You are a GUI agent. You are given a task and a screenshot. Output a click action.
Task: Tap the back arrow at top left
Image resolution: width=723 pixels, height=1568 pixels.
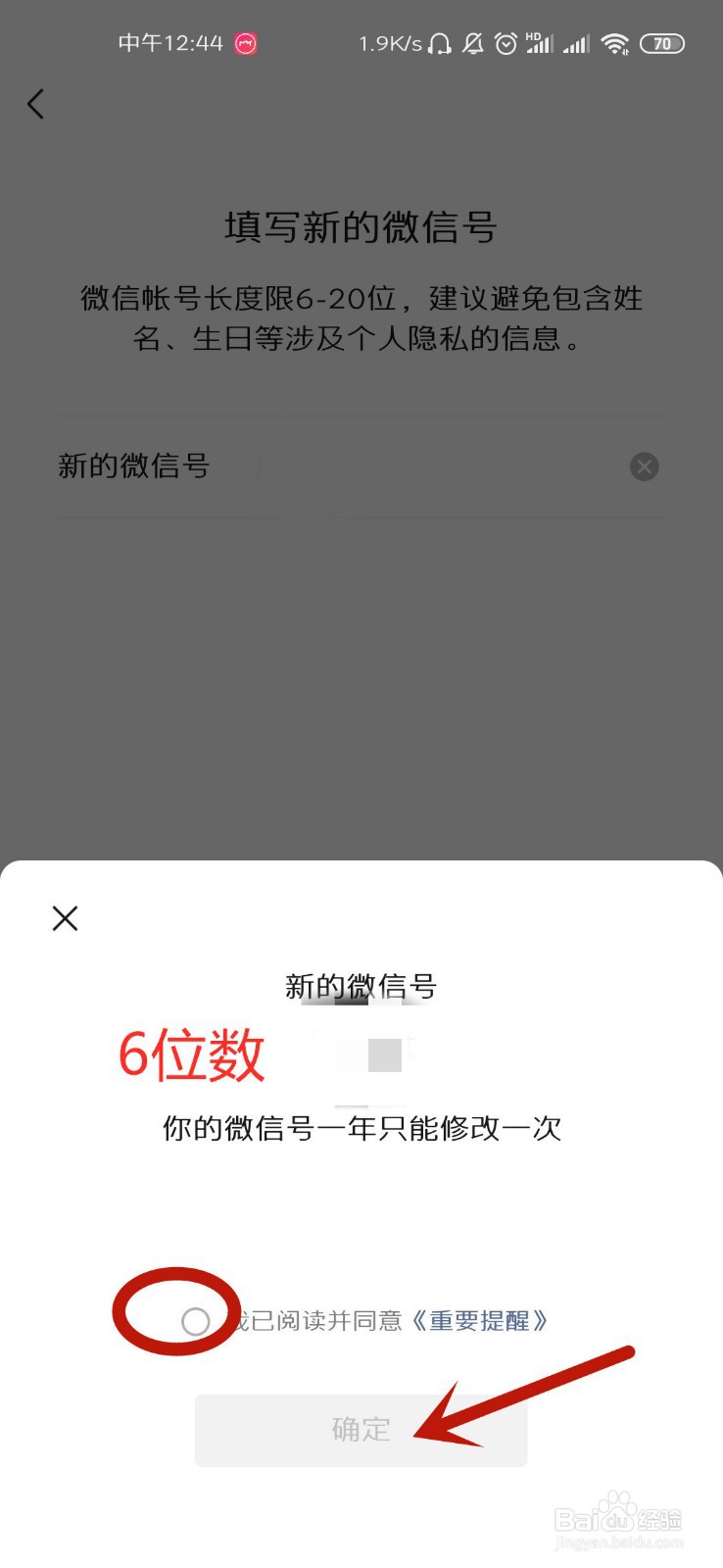pyautogui.click(x=36, y=104)
